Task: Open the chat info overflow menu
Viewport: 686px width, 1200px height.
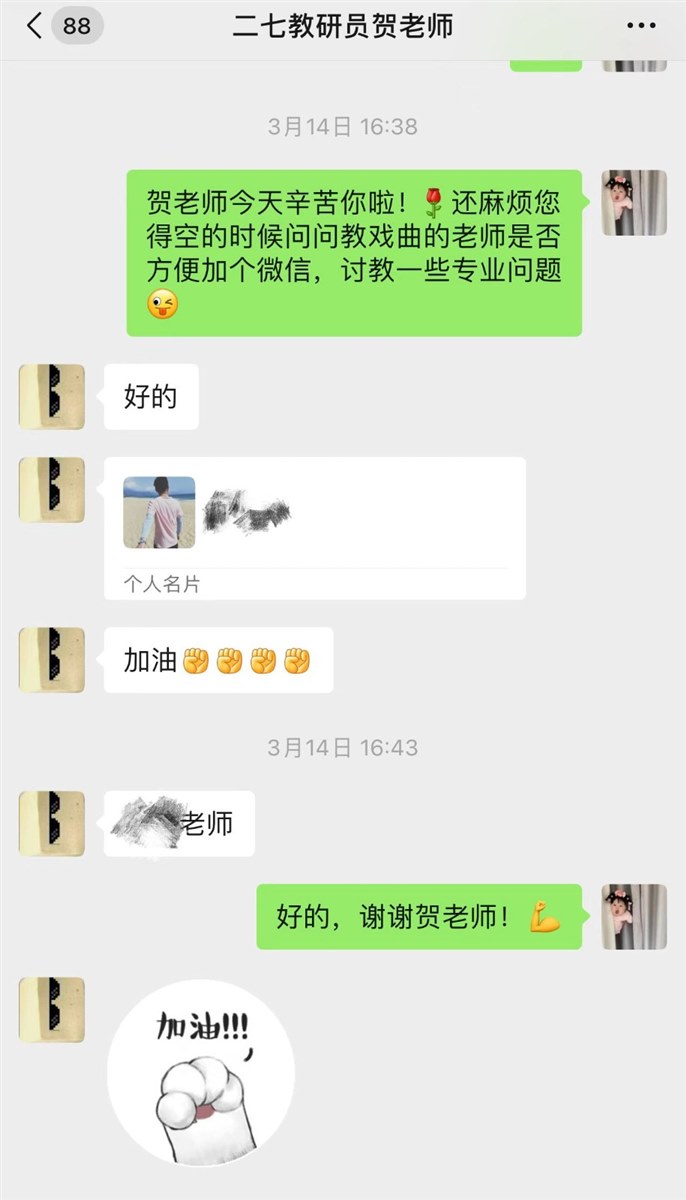Action: pos(641,27)
